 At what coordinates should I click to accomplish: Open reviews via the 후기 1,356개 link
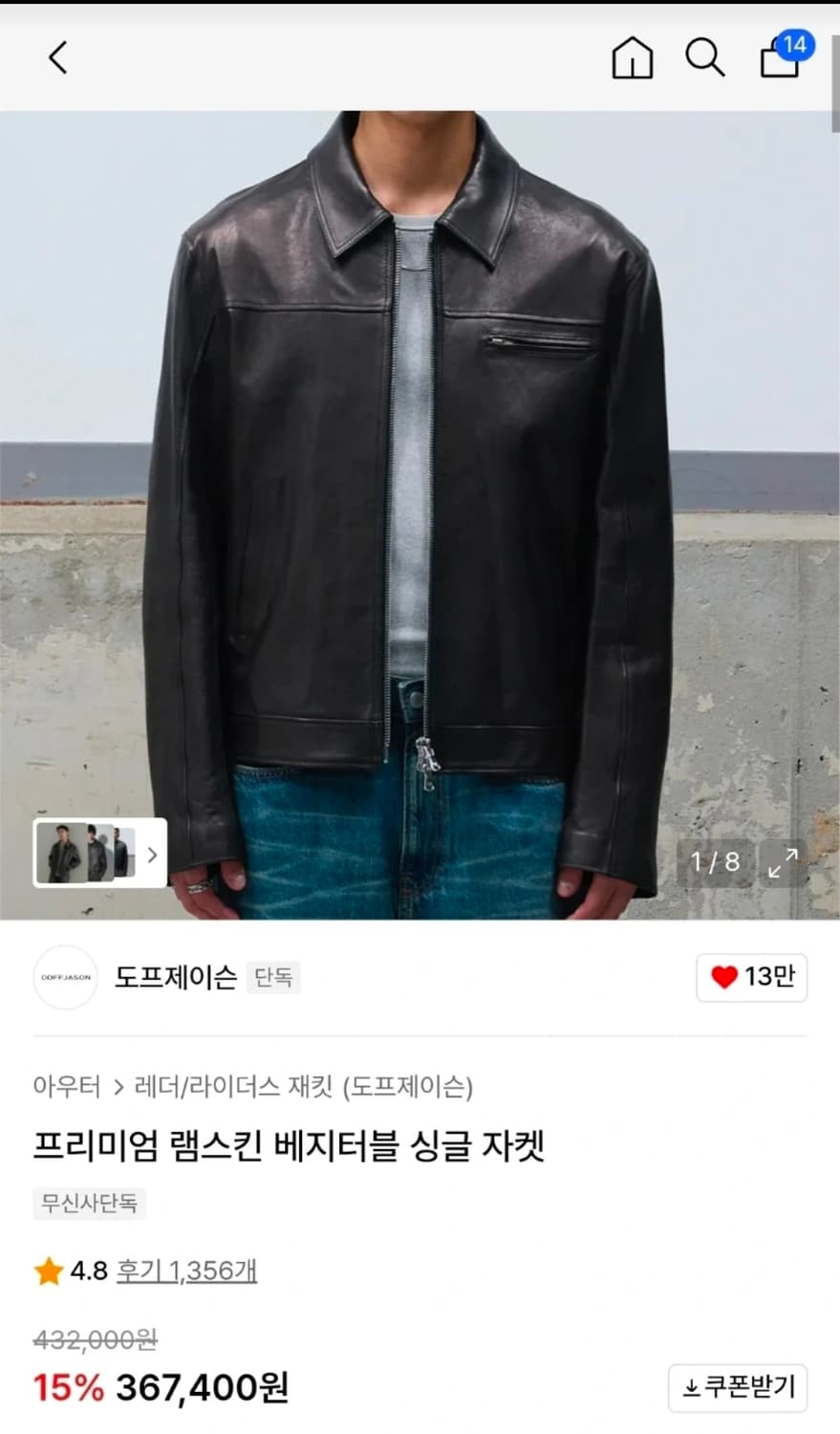coord(185,1271)
